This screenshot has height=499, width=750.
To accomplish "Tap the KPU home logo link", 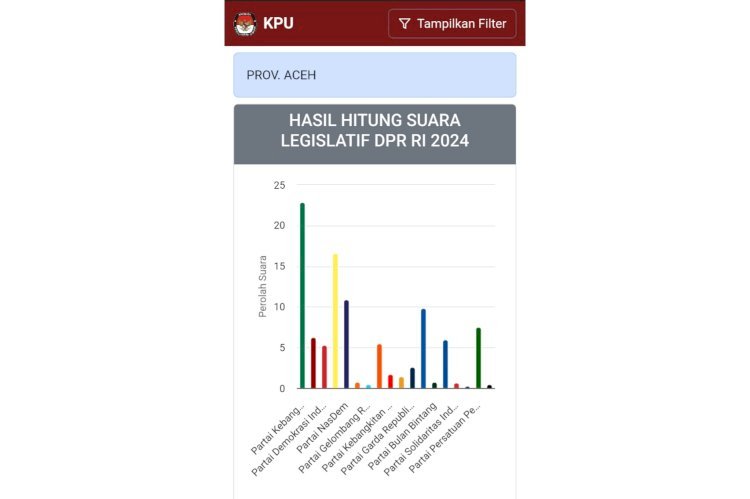I will pos(263,23).
